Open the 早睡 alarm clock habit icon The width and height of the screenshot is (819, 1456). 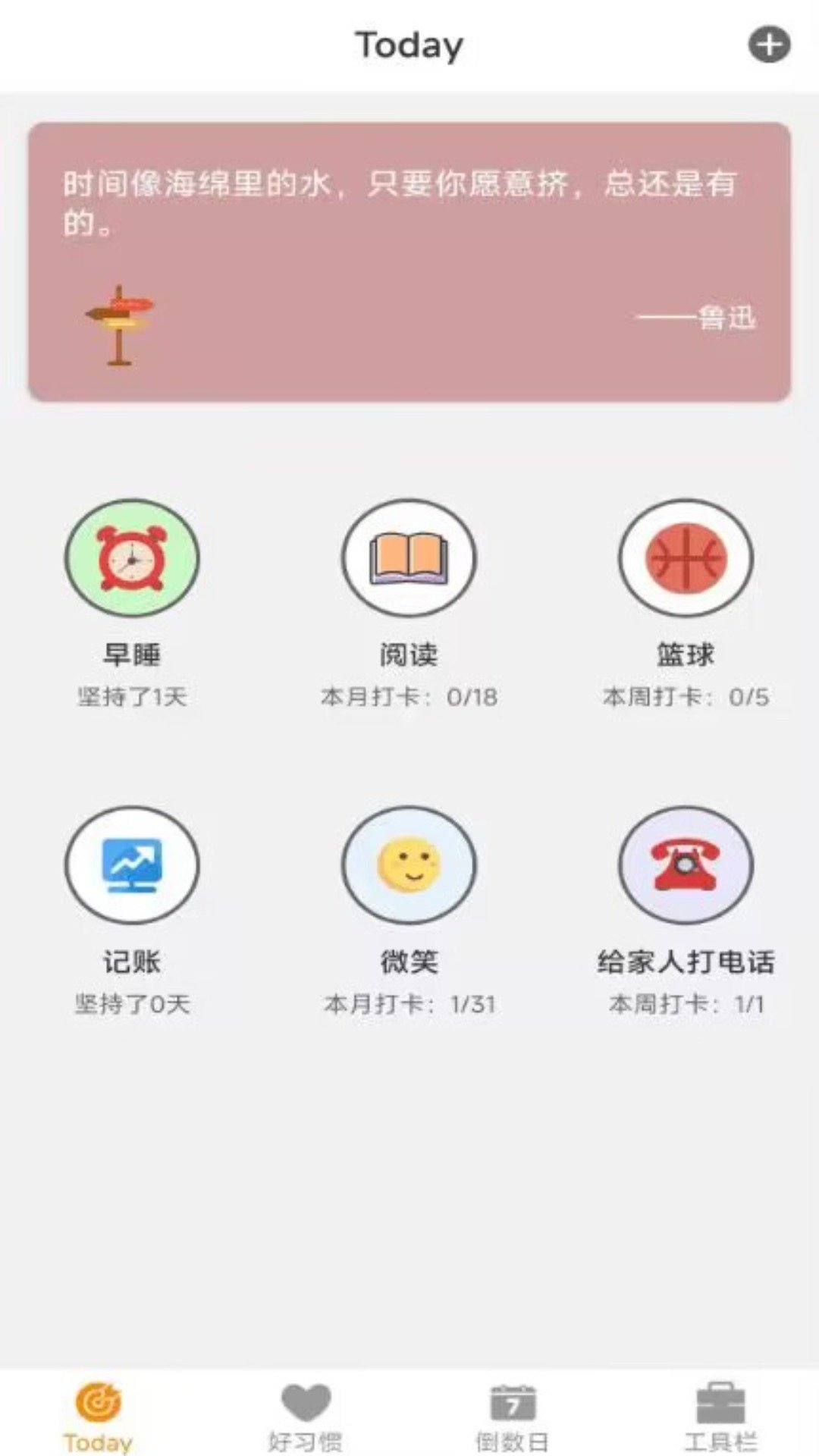[x=132, y=559]
